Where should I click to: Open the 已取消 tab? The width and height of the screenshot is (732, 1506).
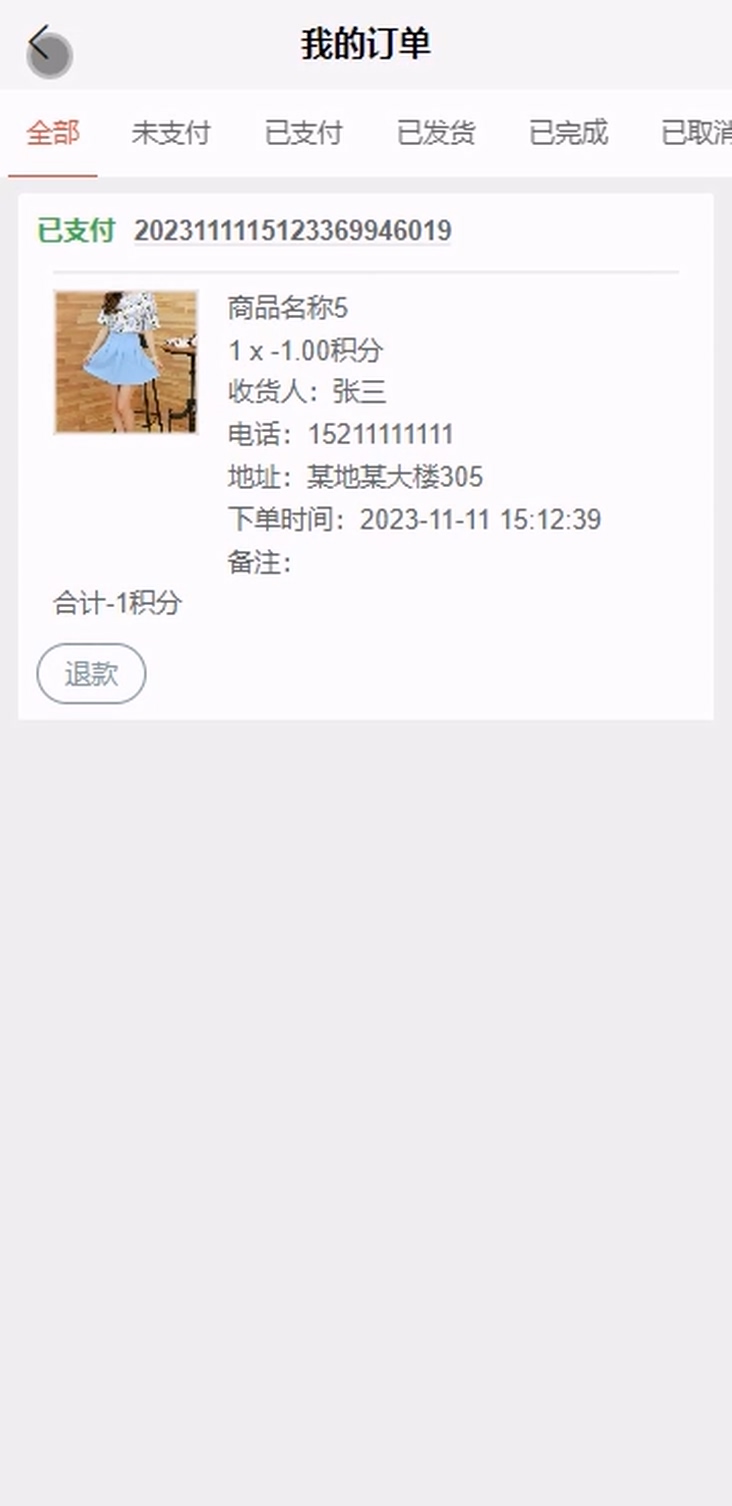[x=695, y=133]
